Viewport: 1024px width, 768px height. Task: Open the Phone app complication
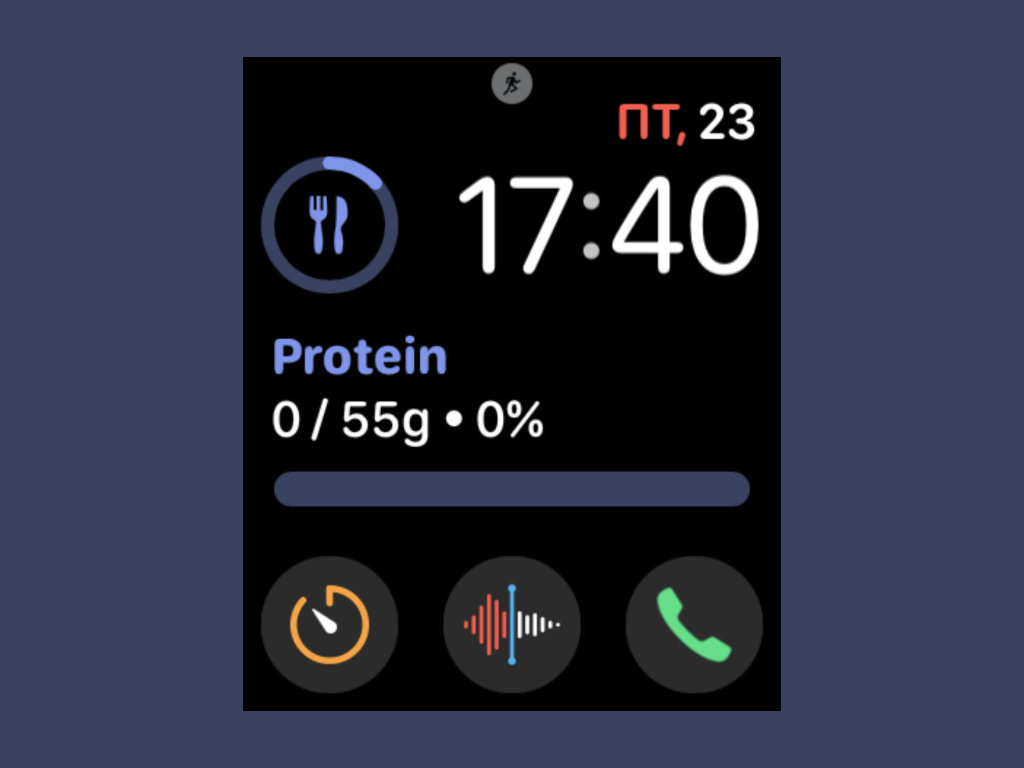pyautogui.click(x=694, y=625)
